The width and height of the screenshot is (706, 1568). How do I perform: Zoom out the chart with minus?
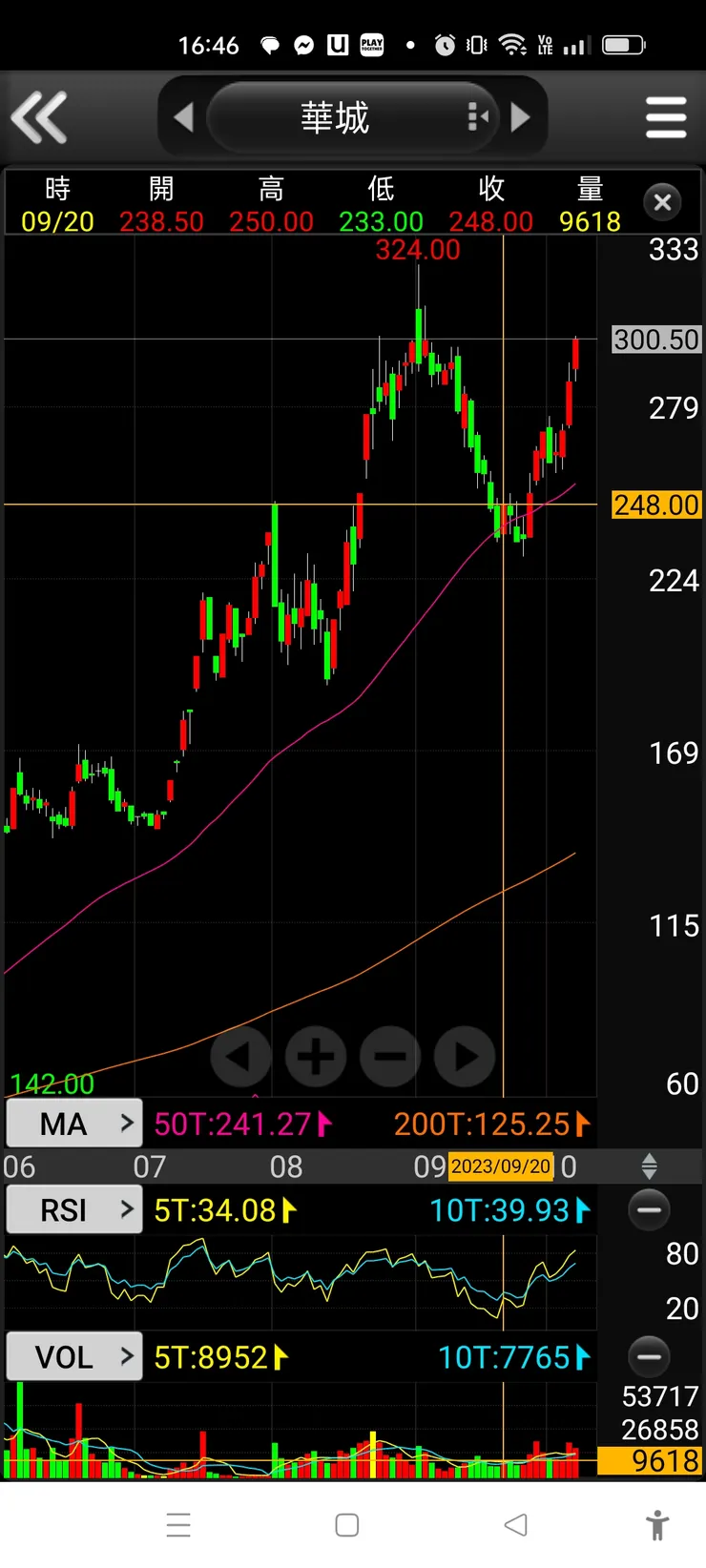point(390,1056)
